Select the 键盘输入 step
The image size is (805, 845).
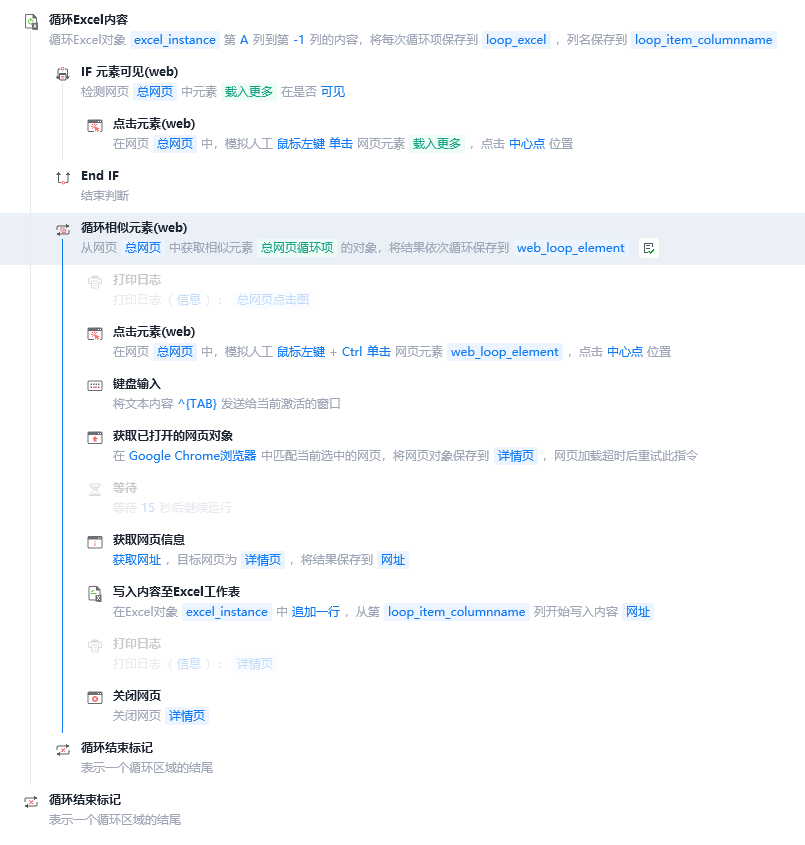402,394
